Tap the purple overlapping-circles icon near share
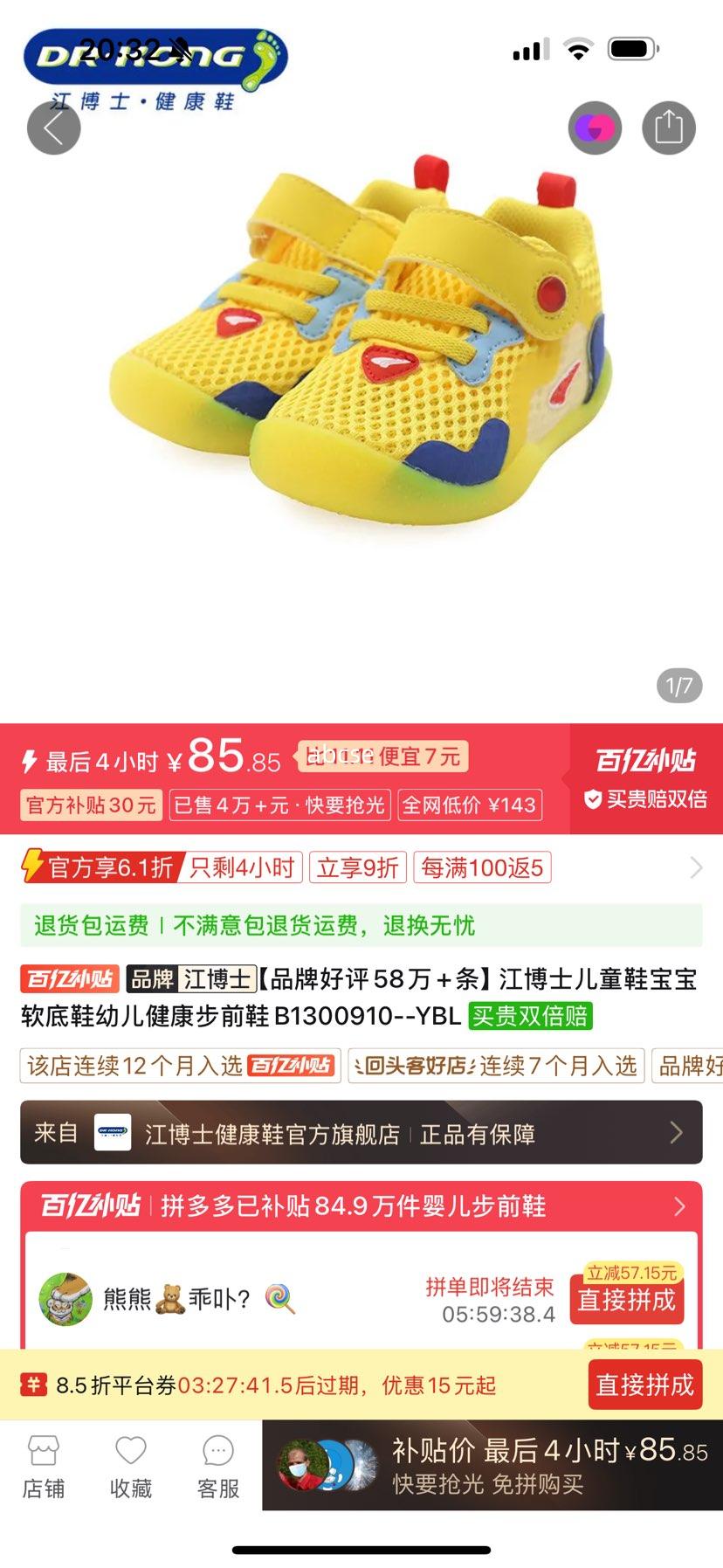This screenshot has width=723, height=1568. (x=595, y=127)
